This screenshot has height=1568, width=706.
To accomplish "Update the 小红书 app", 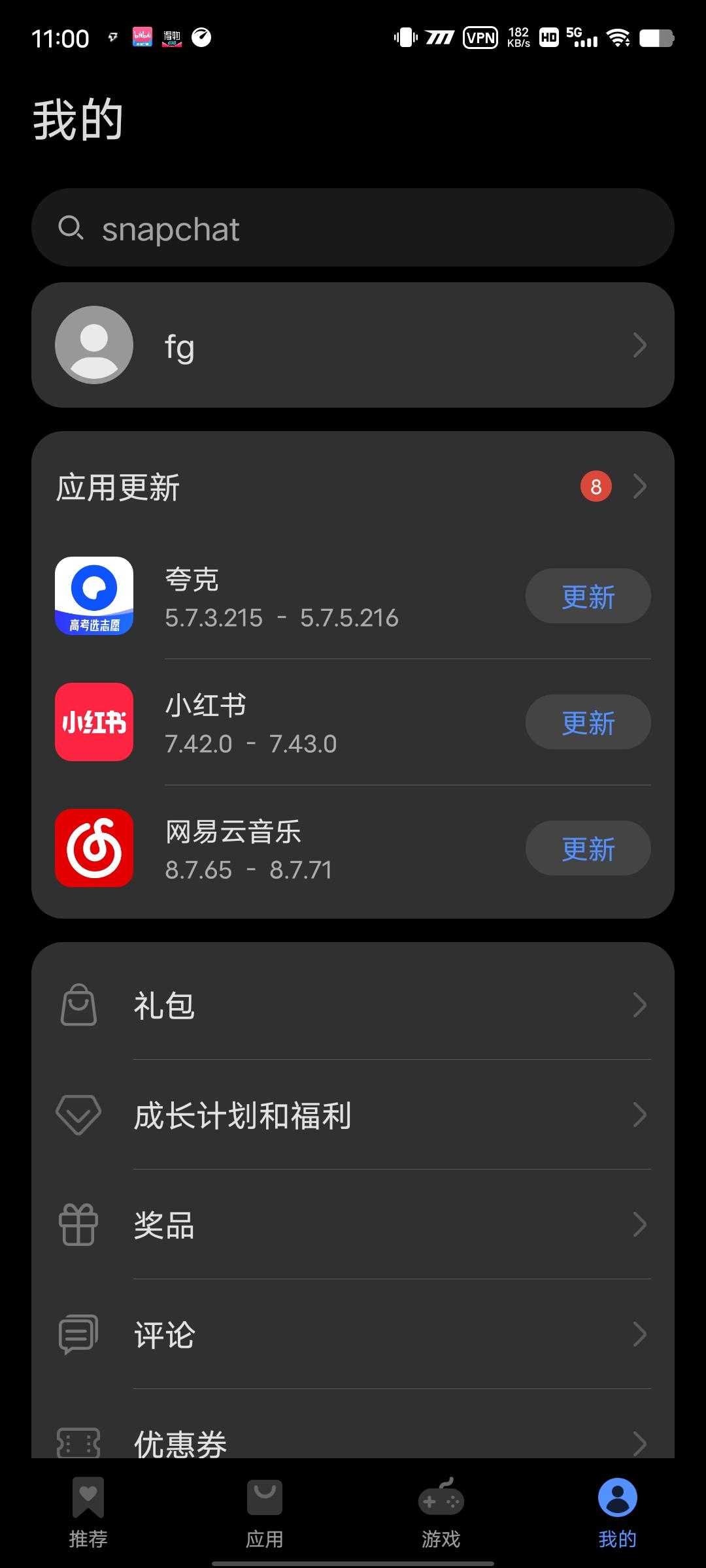I will click(588, 723).
